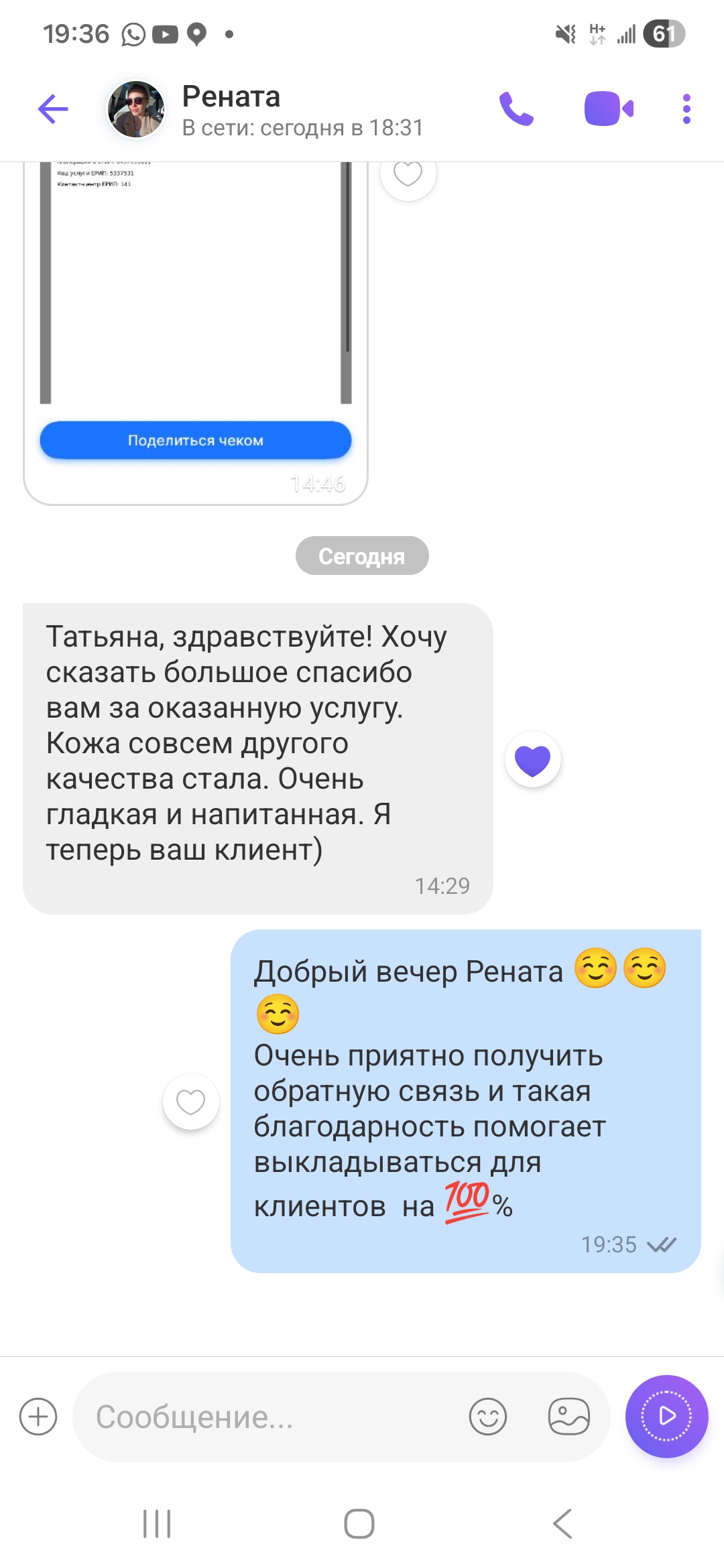724x1568 pixels.
Task: Start a voice call with Рената
Action: point(516,109)
